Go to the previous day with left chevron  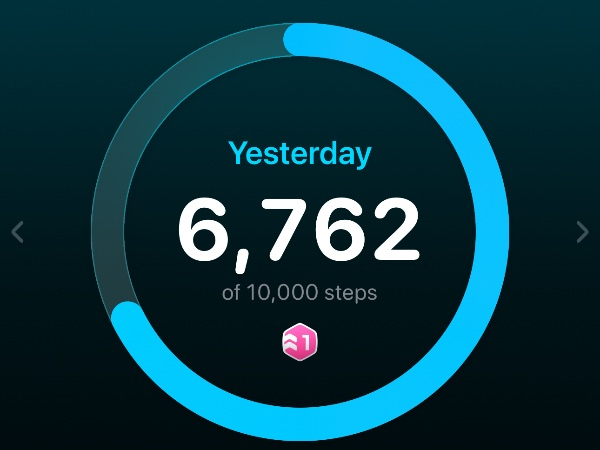(x=17, y=232)
